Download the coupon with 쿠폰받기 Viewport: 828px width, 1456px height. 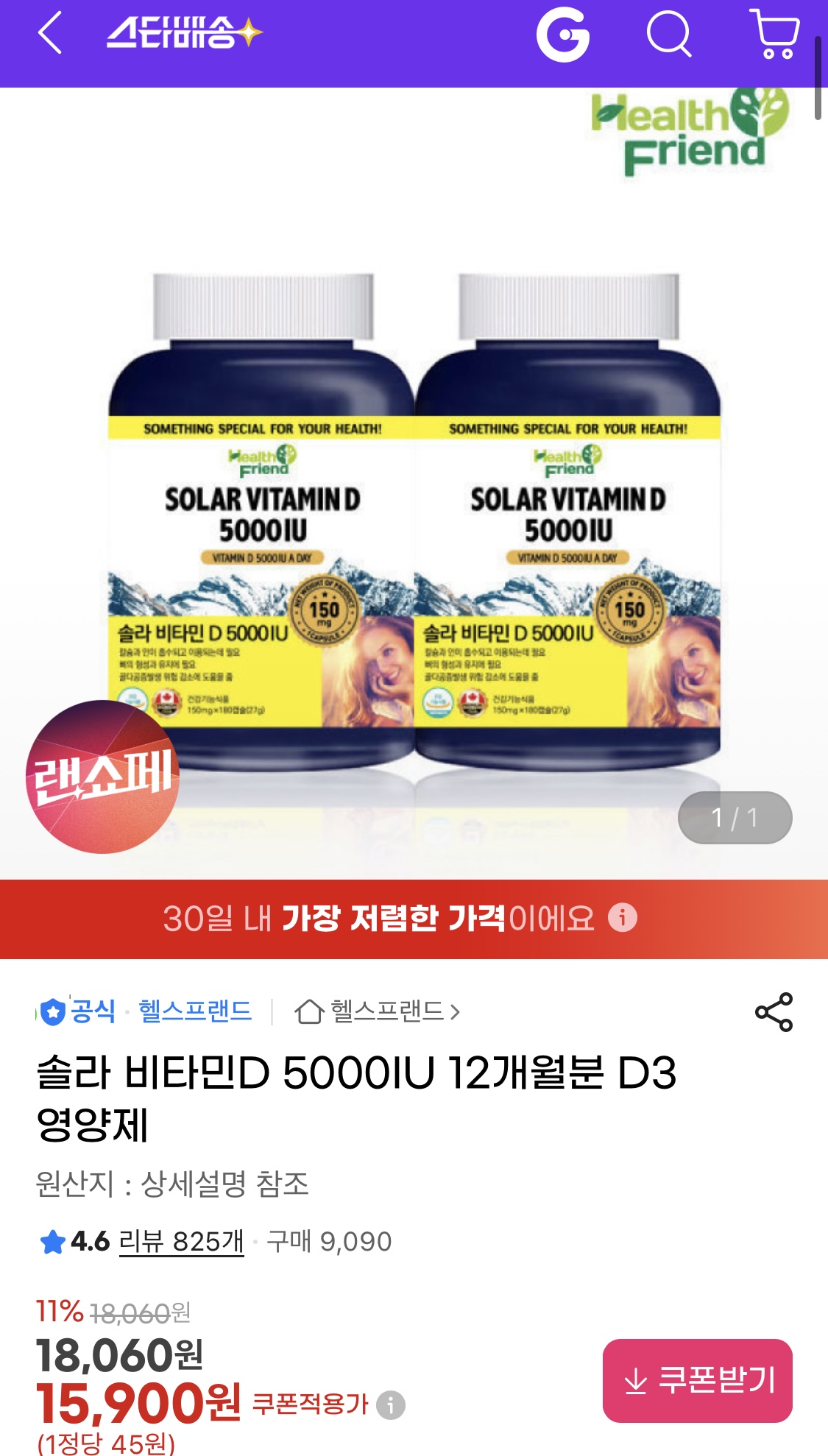[x=697, y=1380]
